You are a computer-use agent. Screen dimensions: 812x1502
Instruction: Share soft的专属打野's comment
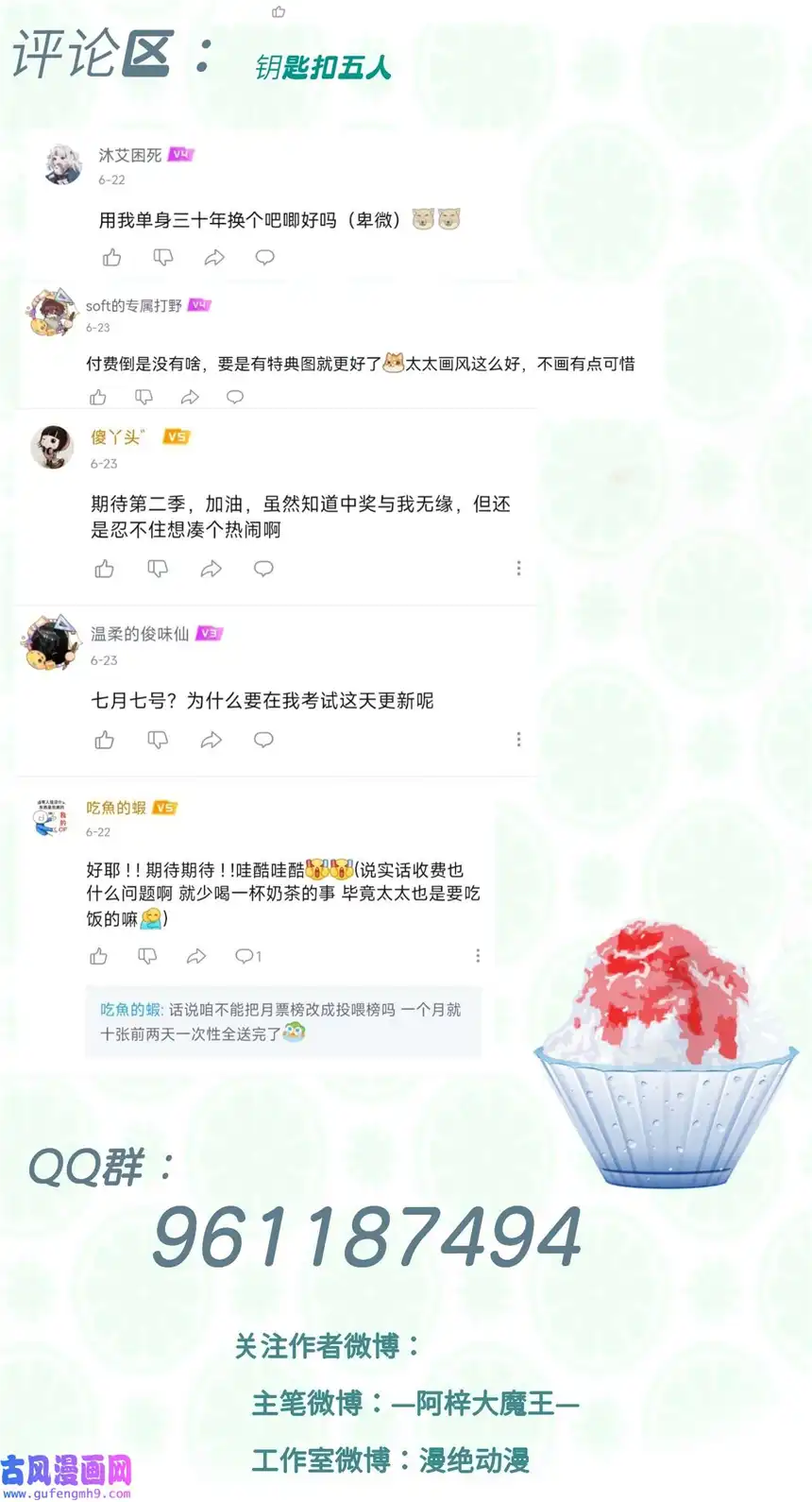[190, 397]
